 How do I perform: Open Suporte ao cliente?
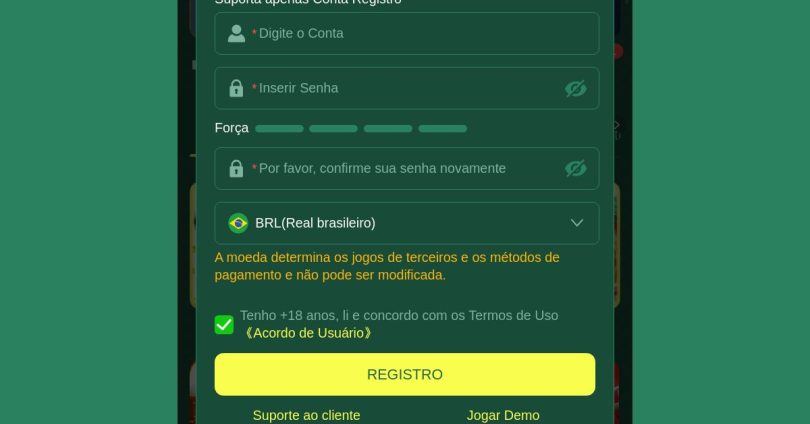(306, 415)
